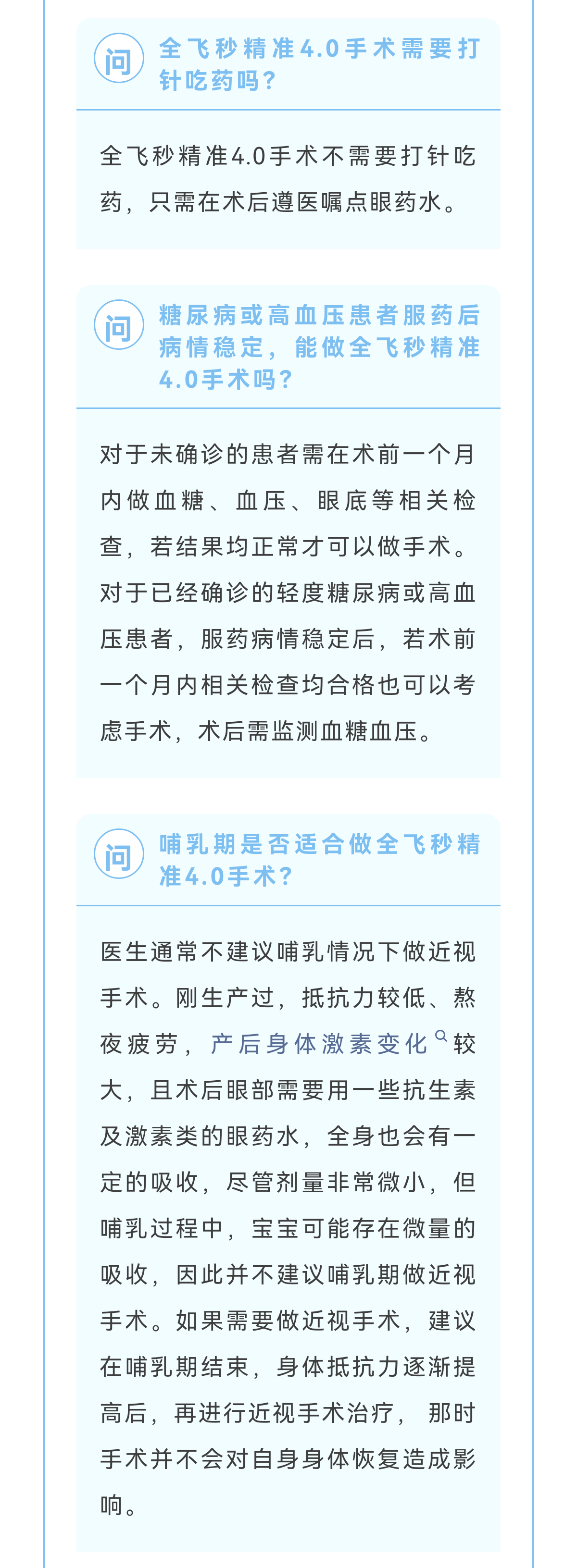Open the 产后身体激素变化 search link
The image size is (577, 1568).
320,1044
